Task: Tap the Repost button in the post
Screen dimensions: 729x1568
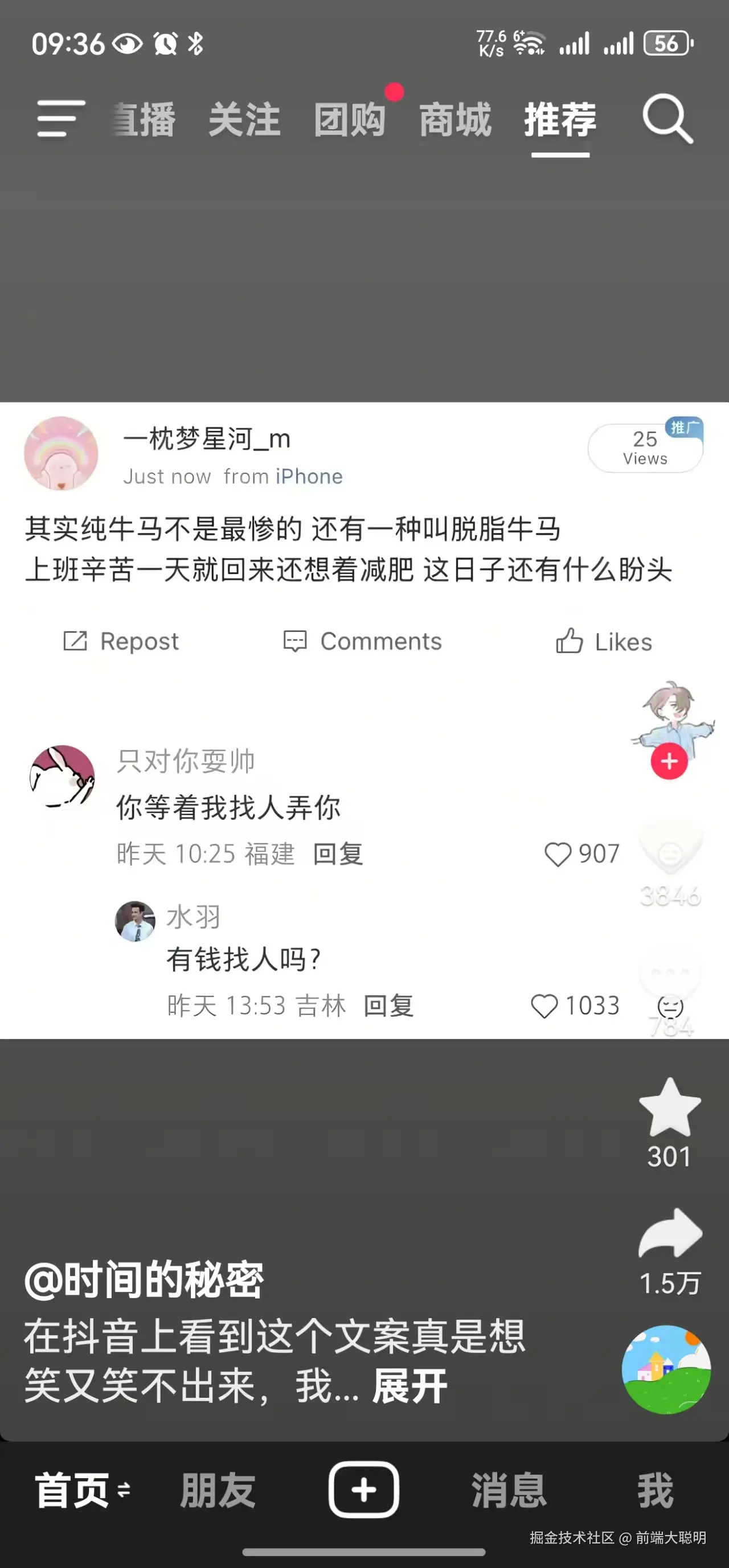Action: (121, 641)
